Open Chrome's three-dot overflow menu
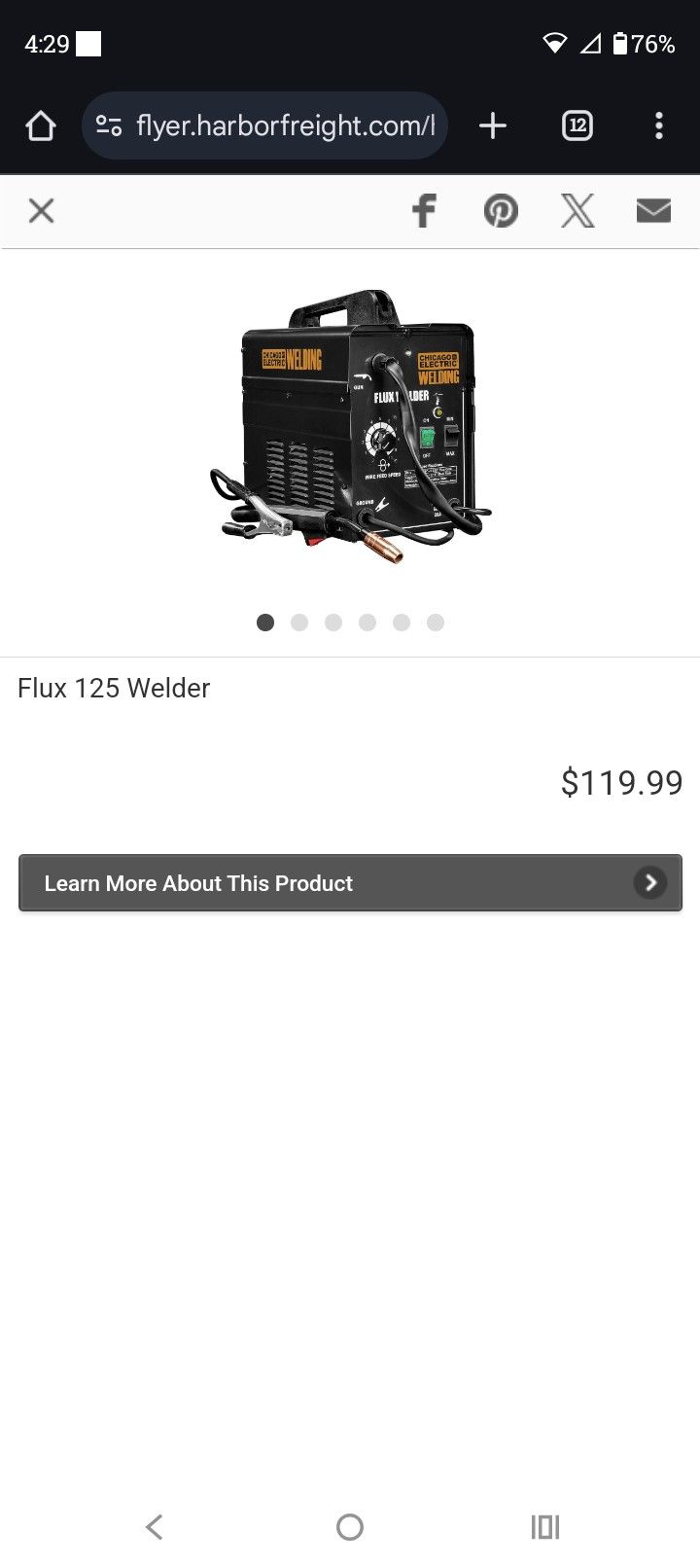 tap(660, 125)
